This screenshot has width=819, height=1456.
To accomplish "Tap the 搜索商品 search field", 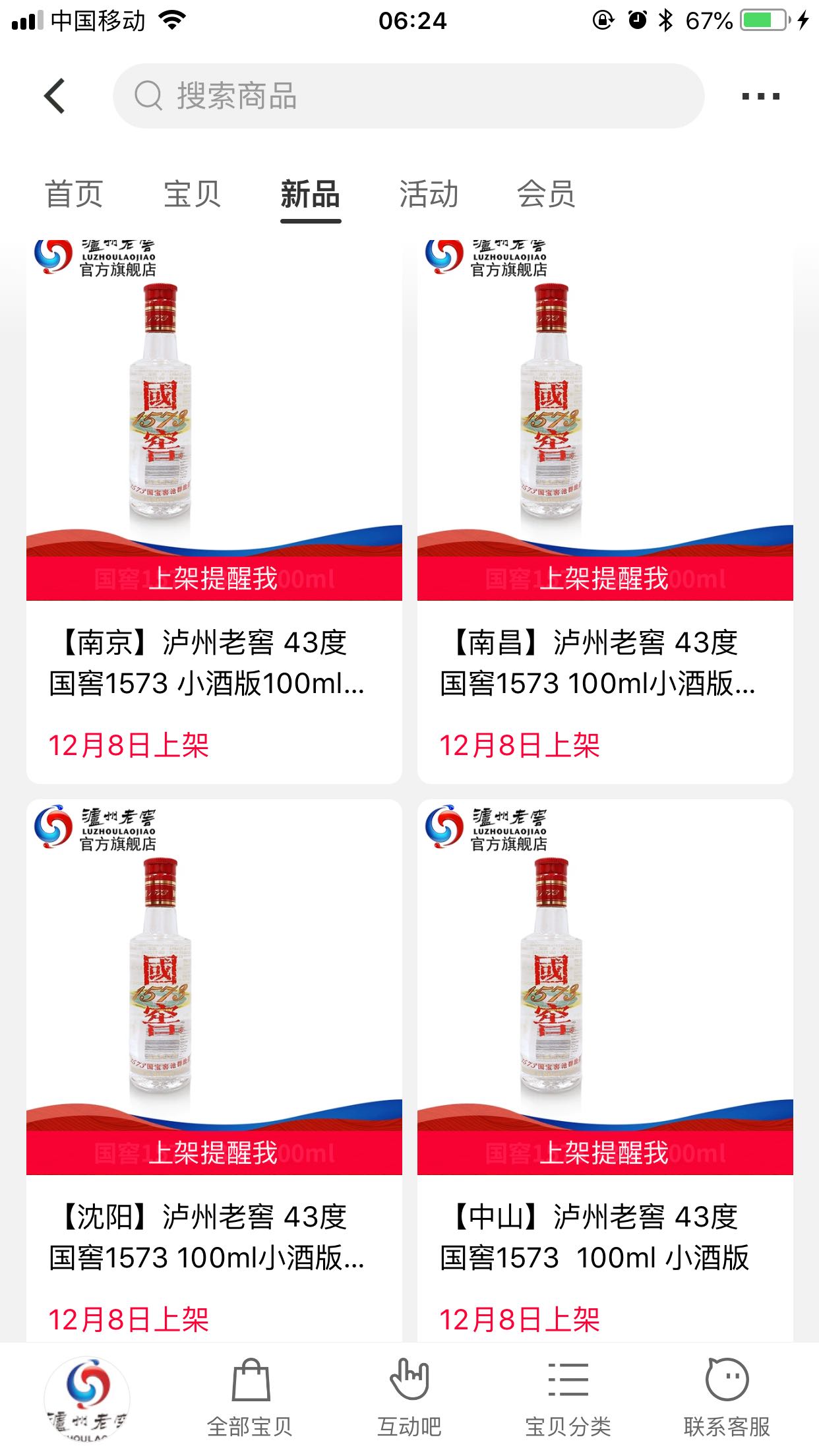I will click(x=408, y=96).
